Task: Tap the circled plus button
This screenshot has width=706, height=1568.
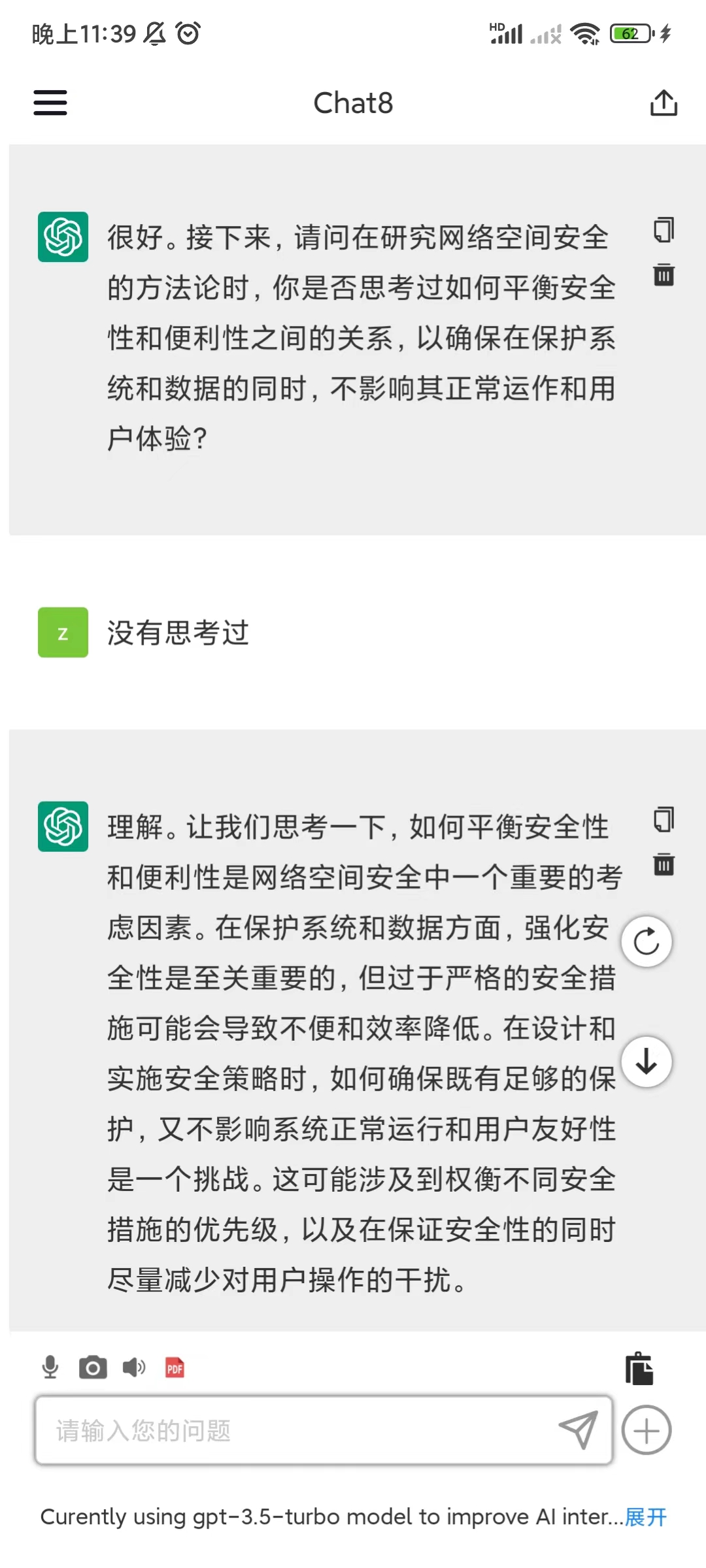Action: pyautogui.click(x=647, y=1431)
